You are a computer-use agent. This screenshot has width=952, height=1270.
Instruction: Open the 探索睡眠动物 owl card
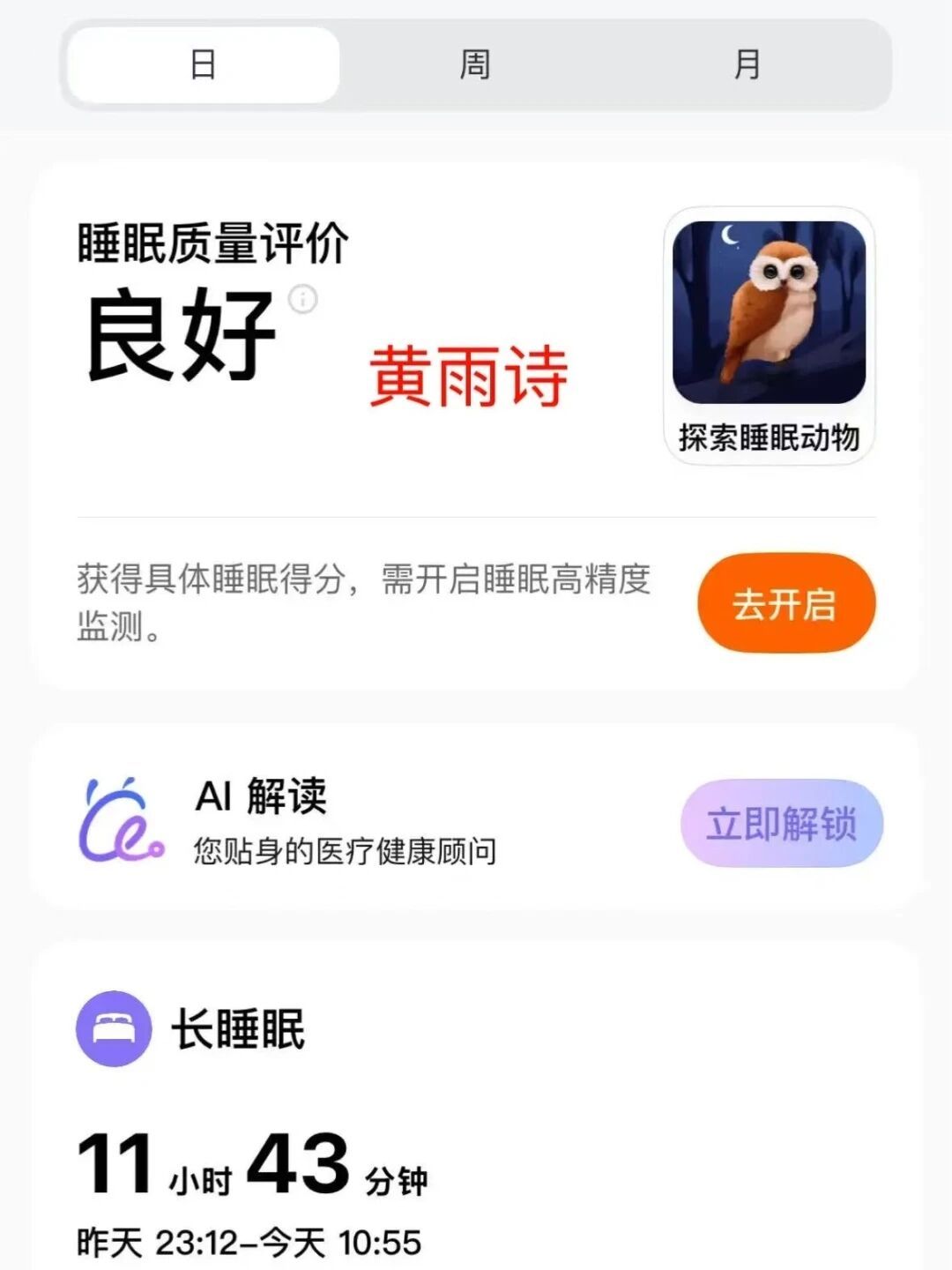tap(769, 335)
